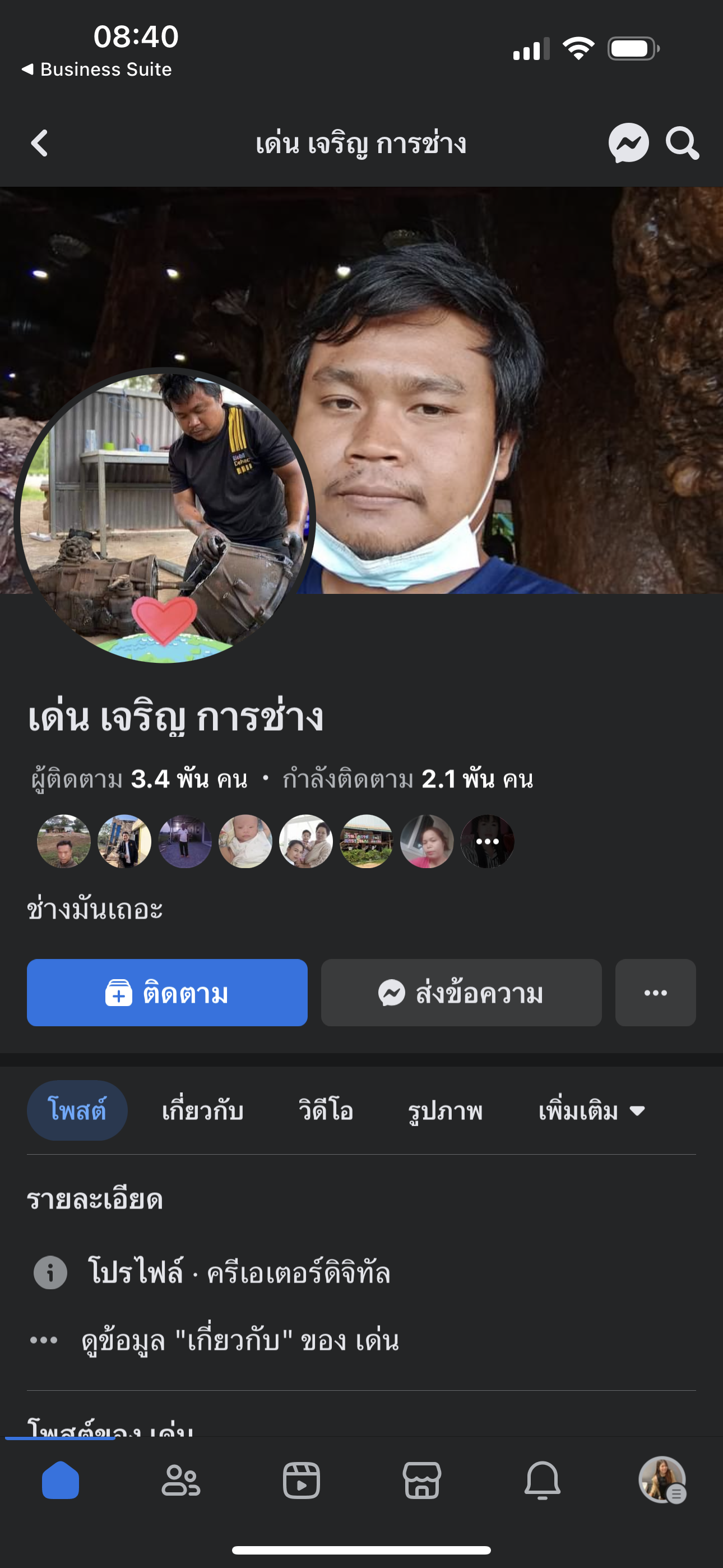
Task: Follow this profile with ติดตาม button
Action: pyautogui.click(x=167, y=993)
